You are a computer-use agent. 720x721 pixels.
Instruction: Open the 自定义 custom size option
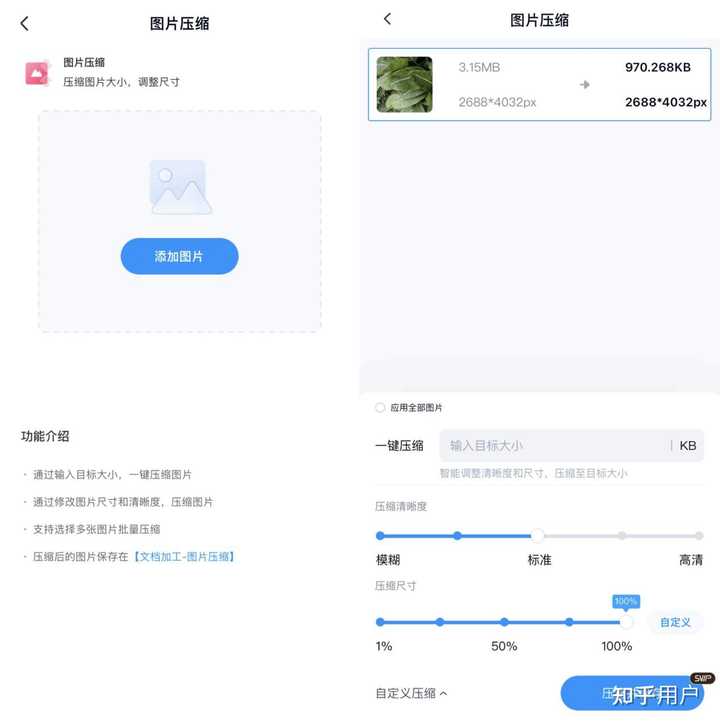pos(675,622)
